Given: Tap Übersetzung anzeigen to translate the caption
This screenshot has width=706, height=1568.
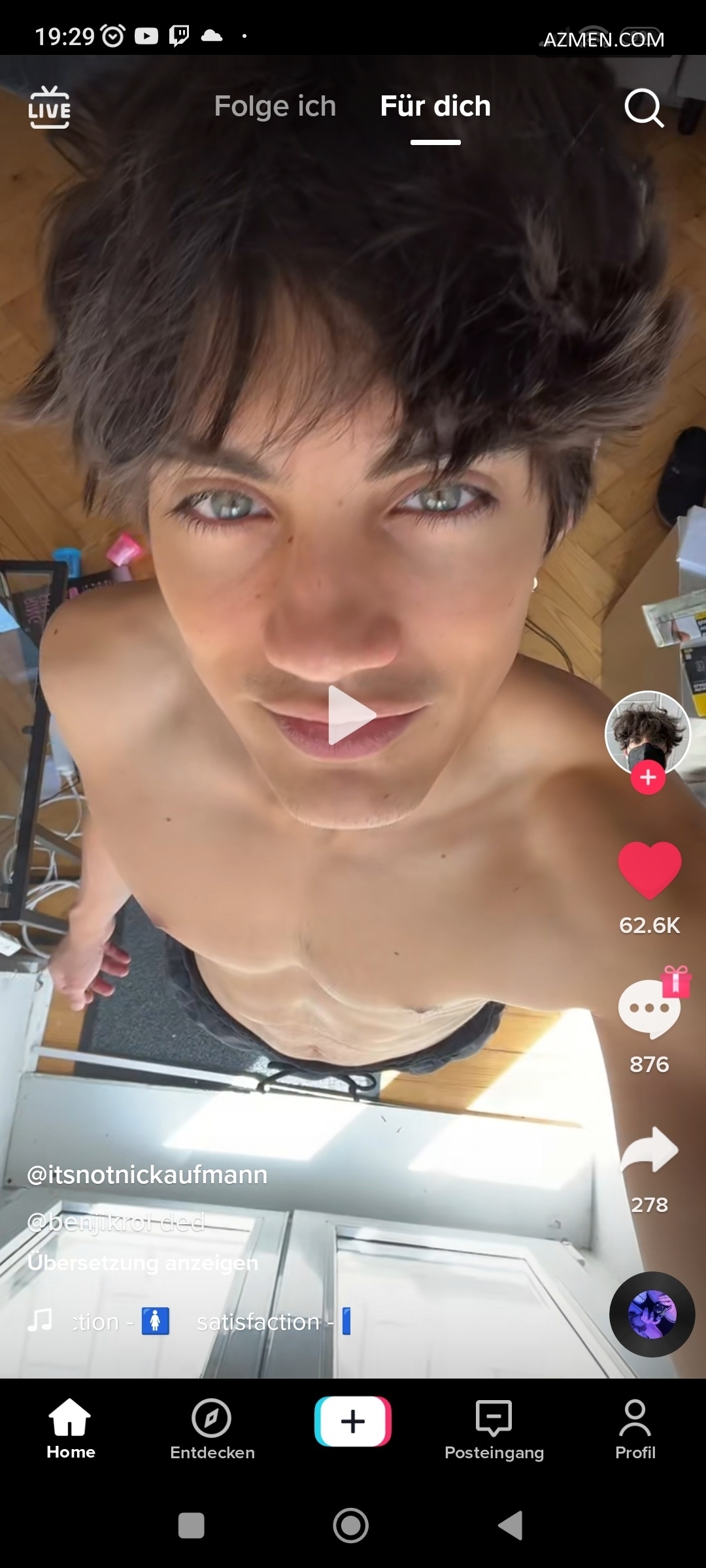Looking at the screenshot, I should [x=143, y=1263].
